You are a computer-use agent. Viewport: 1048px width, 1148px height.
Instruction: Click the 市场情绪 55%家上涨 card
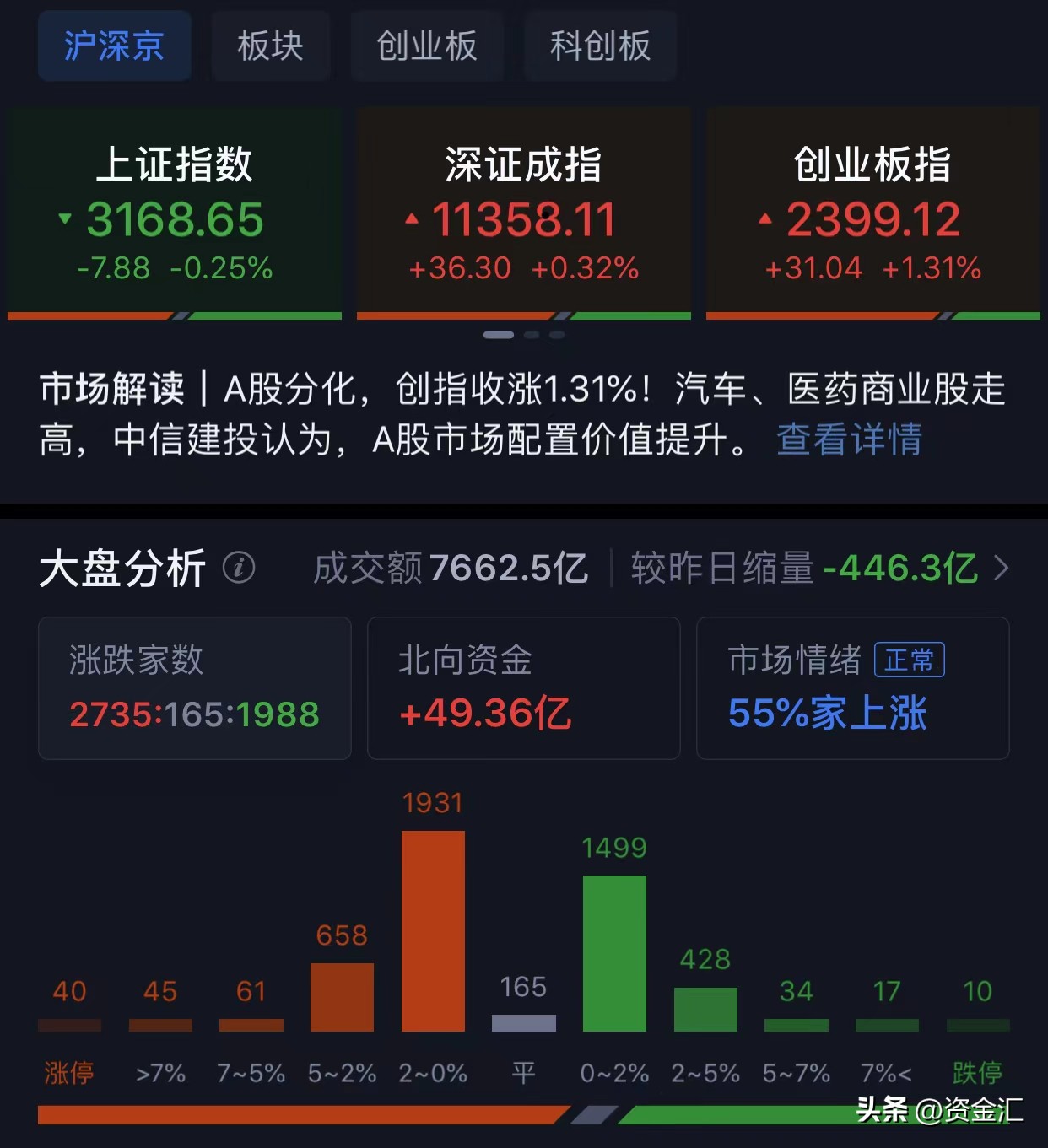point(852,687)
